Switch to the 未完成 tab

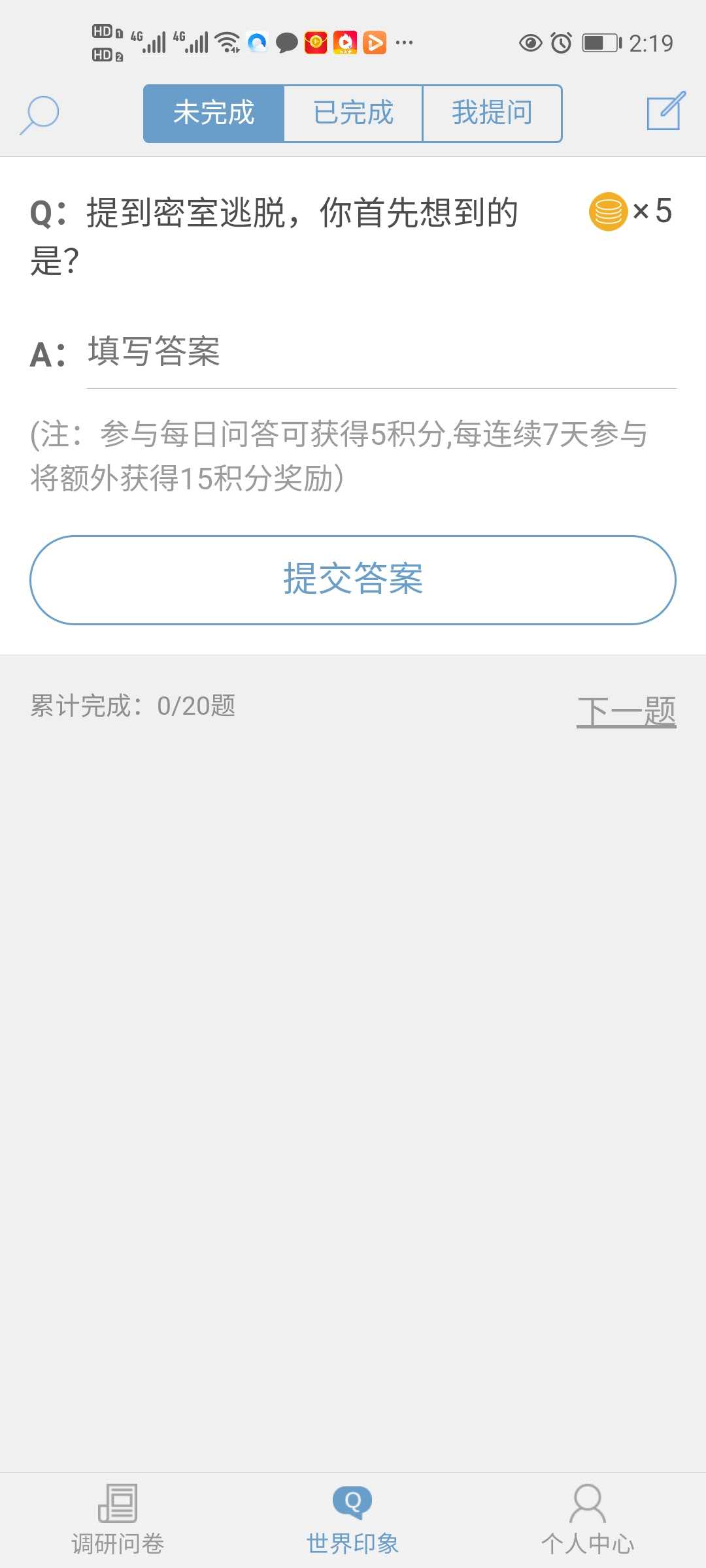[x=214, y=113]
